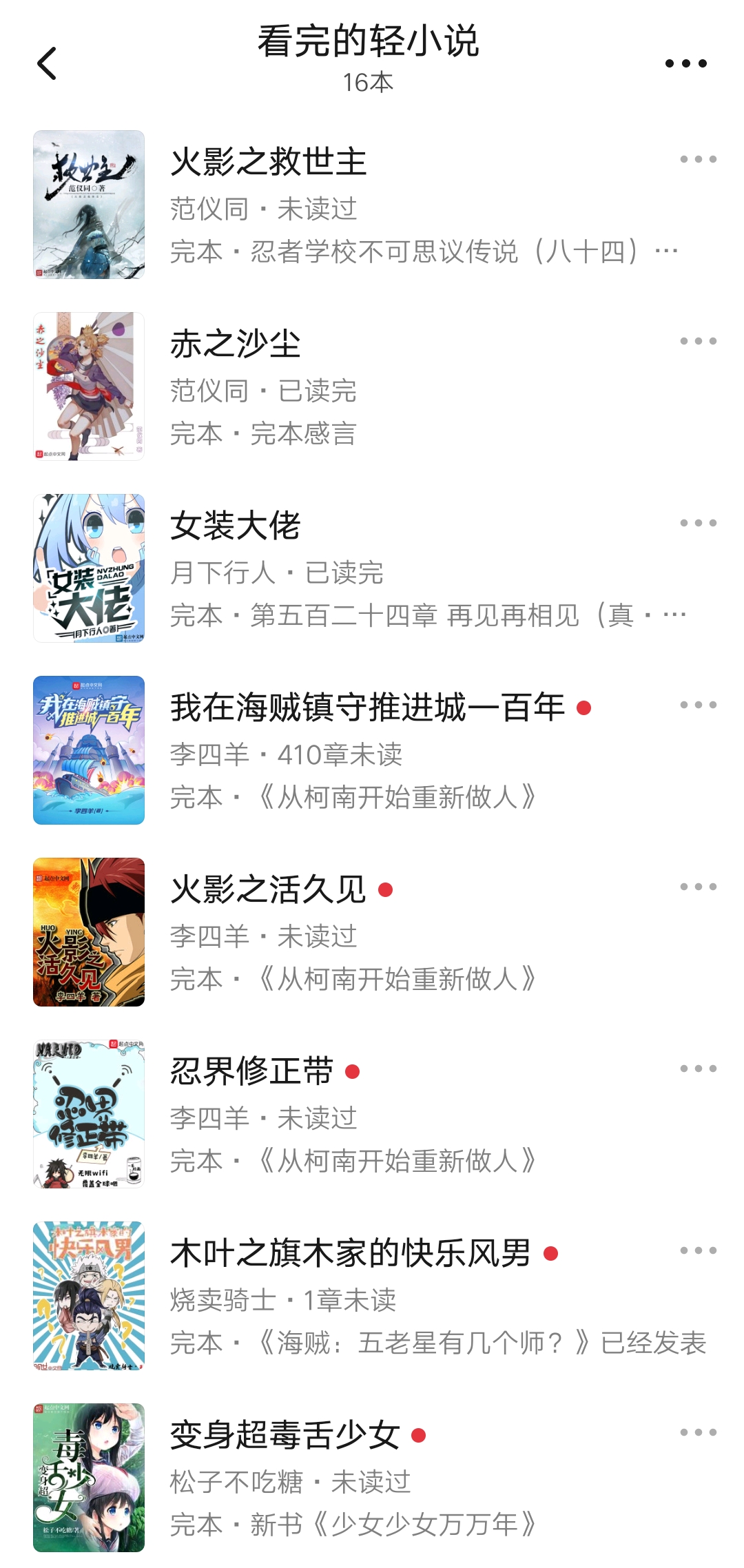Screen dimensions: 744x1568
Task: Select the list title 看完的轻小说
Action: tap(371, 43)
